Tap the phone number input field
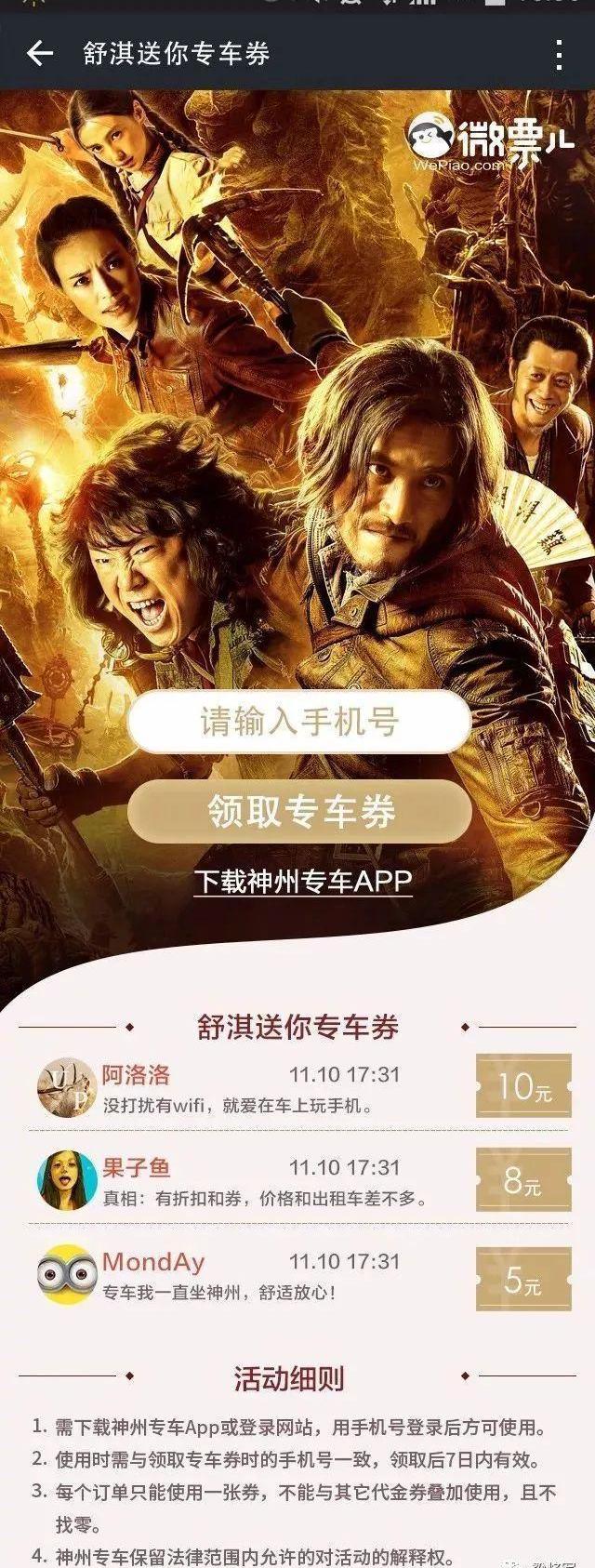This screenshot has height=1568, width=595. (299, 722)
